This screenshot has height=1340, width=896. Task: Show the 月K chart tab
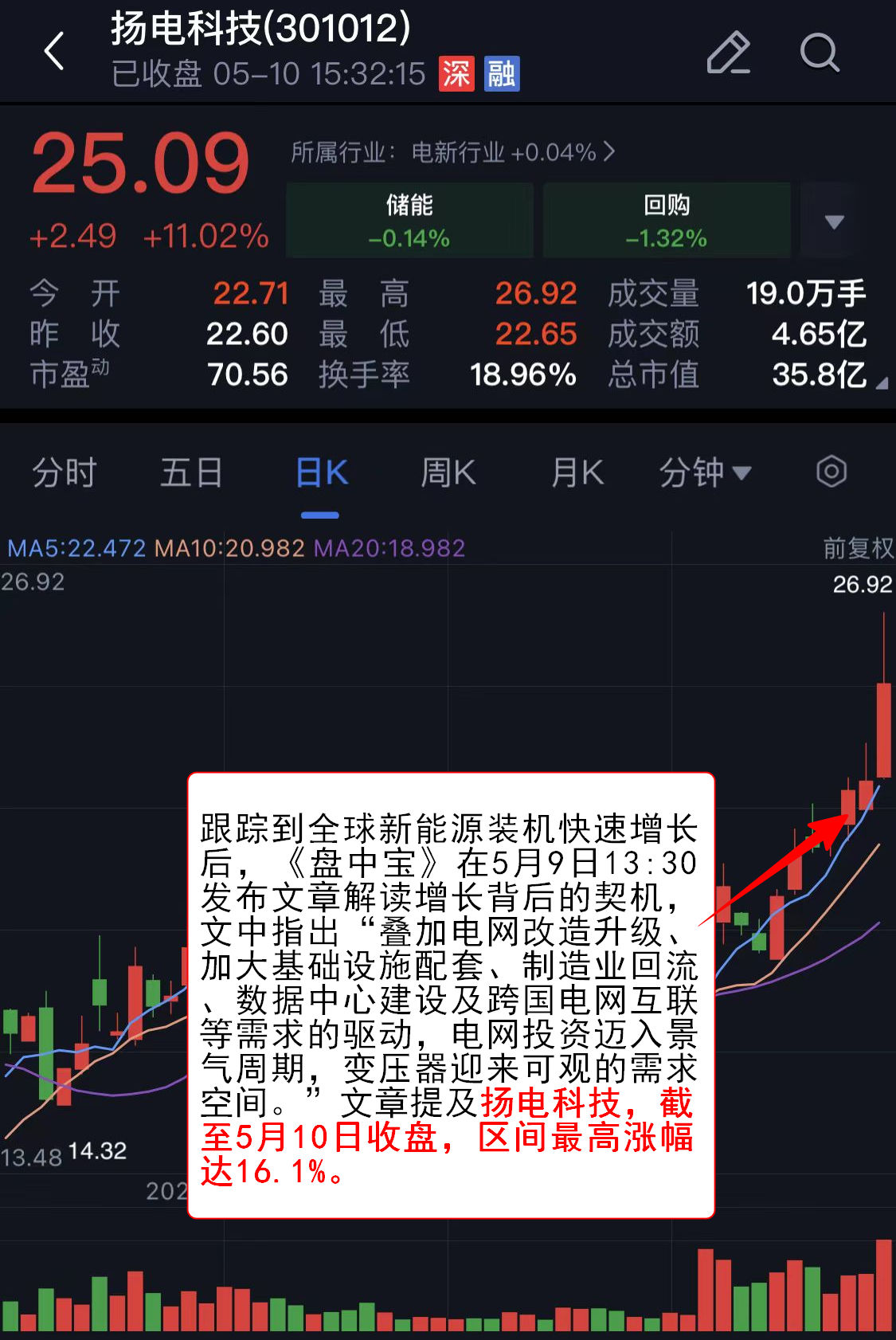(577, 472)
